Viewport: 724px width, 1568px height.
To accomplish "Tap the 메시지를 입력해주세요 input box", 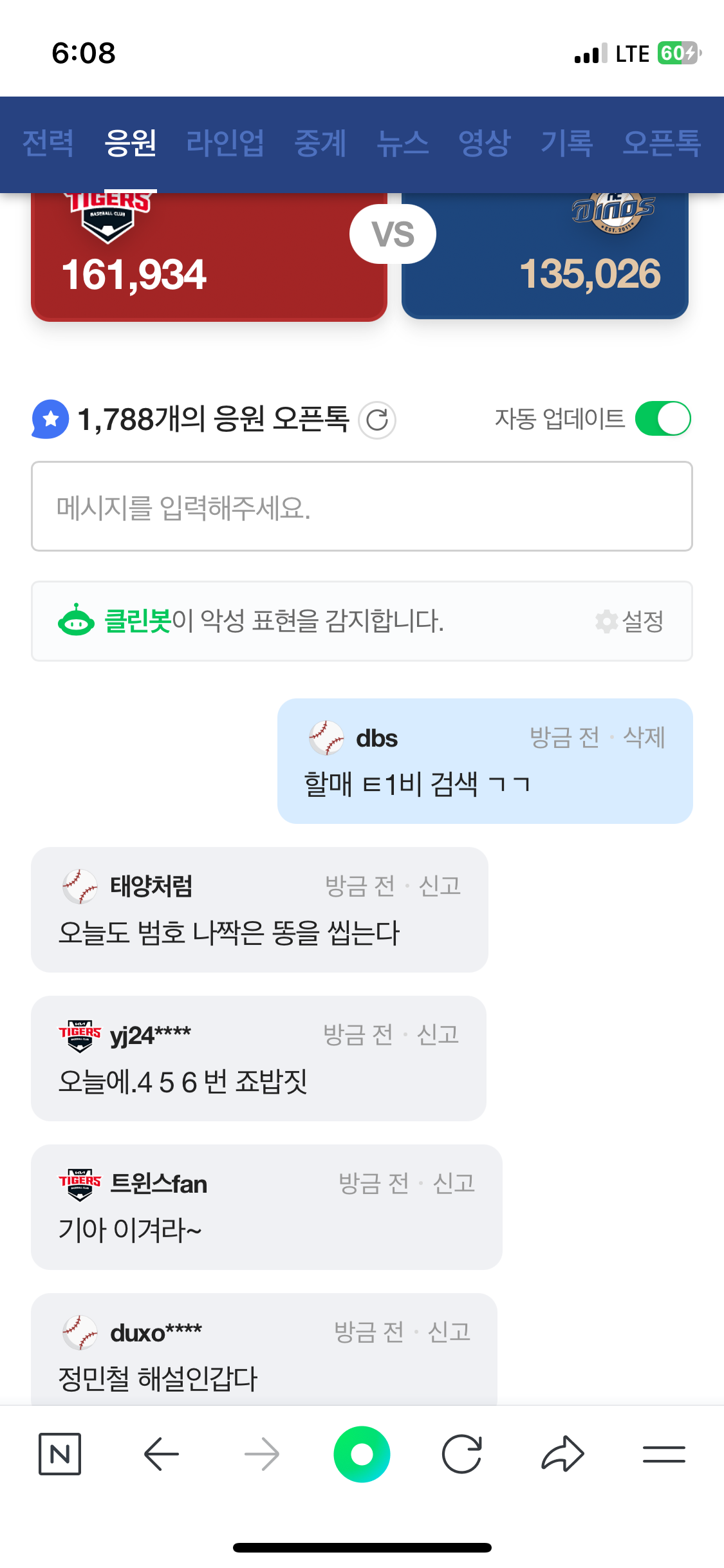I will 362,507.
